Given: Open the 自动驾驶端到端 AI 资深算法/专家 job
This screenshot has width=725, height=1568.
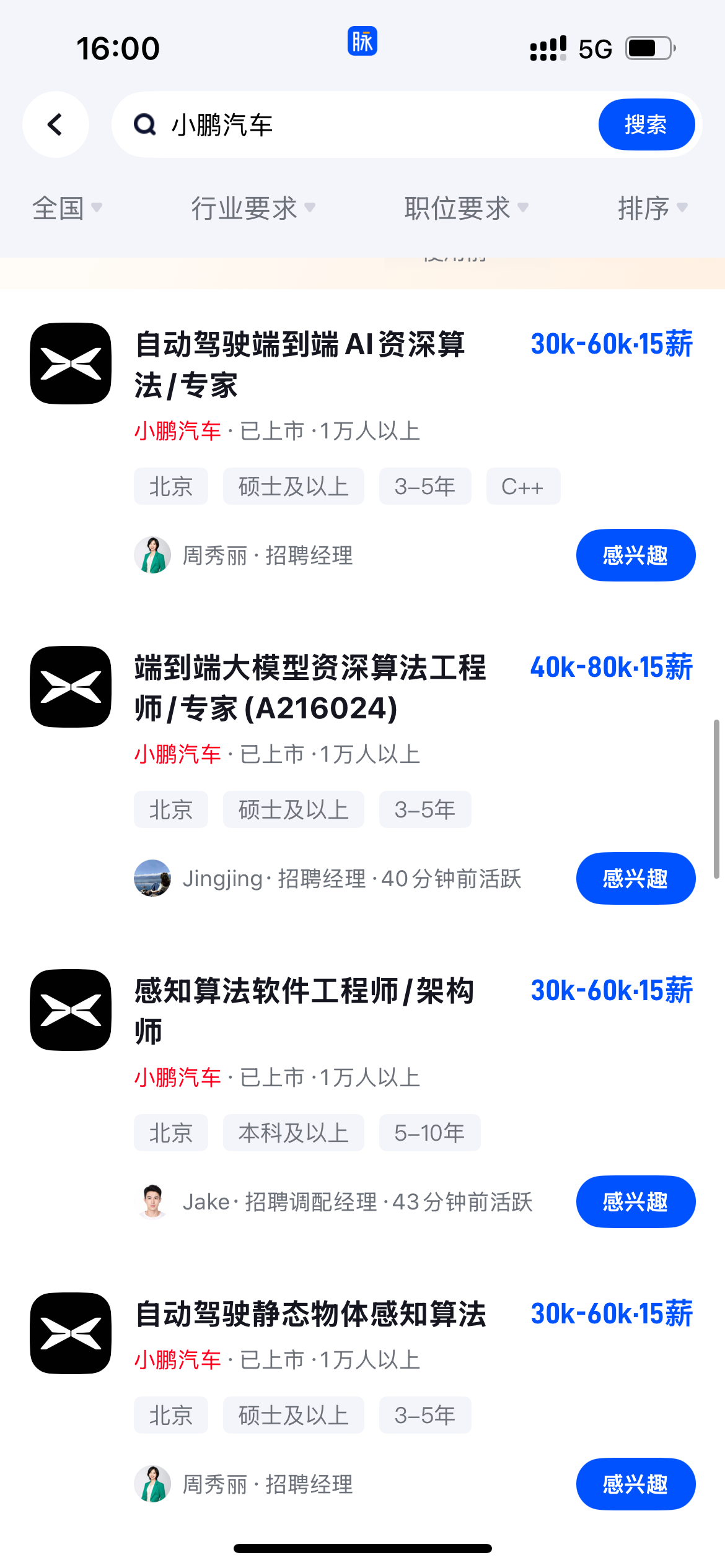Looking at the screenshot, I should click(300, 364).
